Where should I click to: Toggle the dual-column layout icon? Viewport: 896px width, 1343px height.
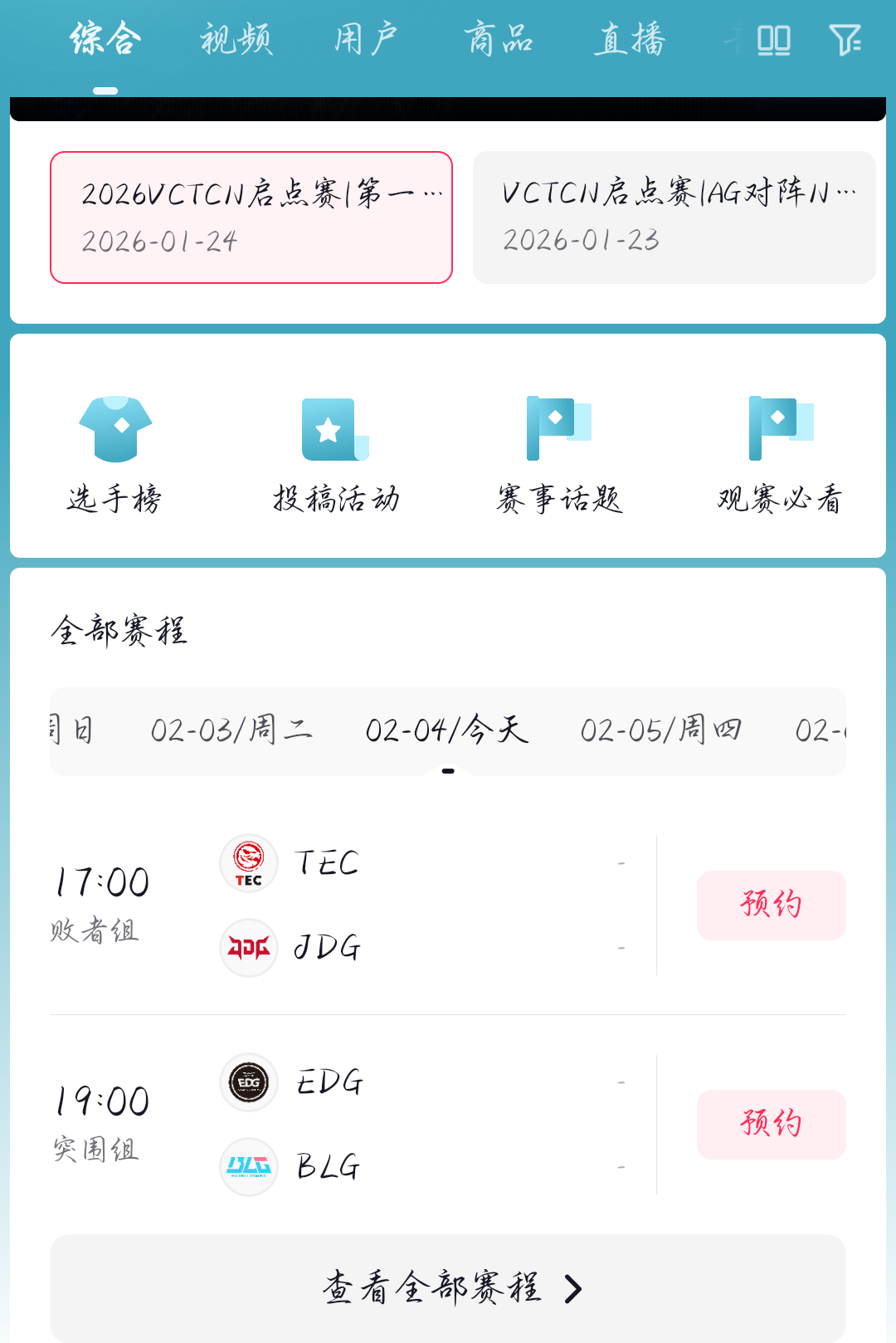coord(773,40)
